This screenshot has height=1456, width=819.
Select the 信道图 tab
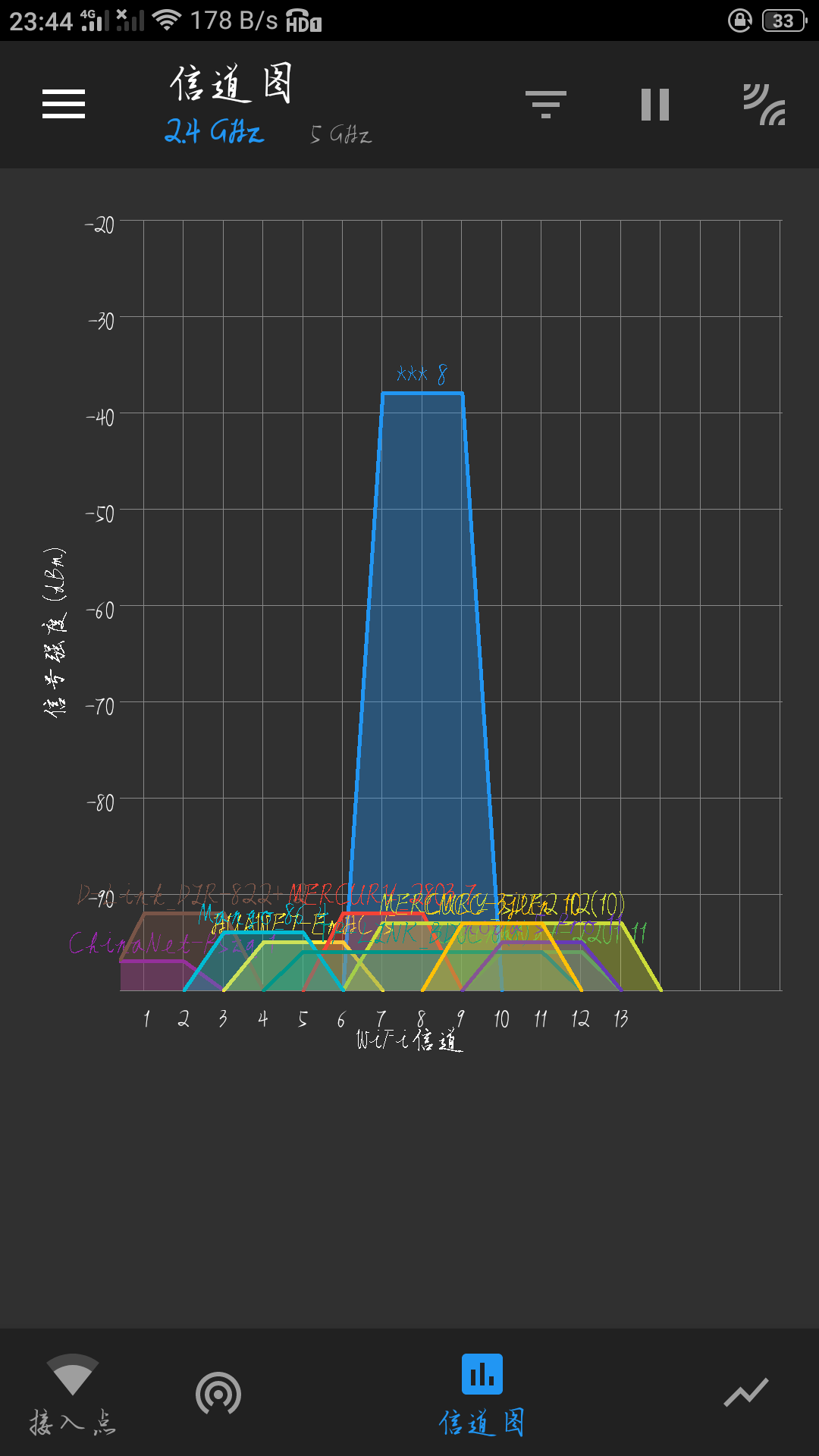tap(482, 1394)
